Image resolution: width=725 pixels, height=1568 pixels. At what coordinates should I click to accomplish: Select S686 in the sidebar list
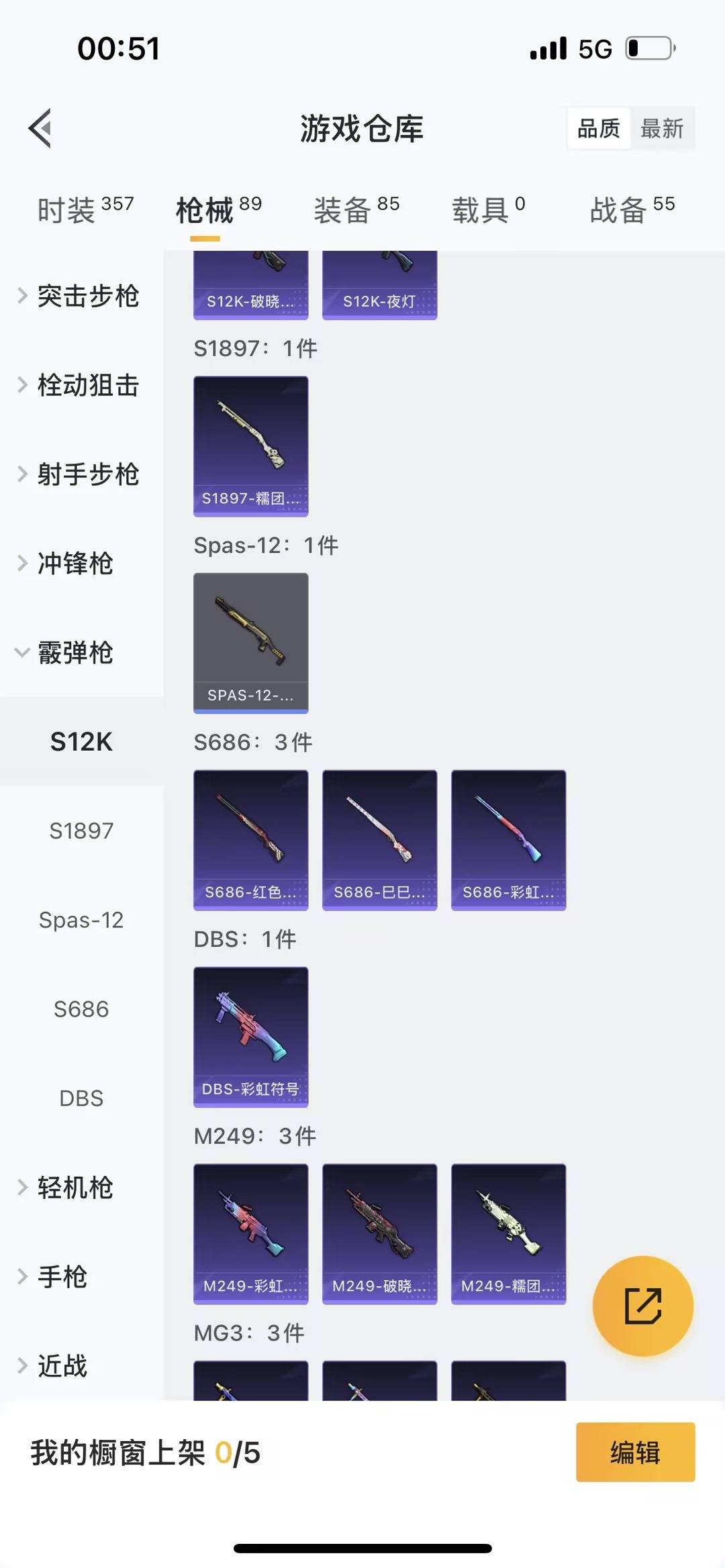tap(82, 1008)
